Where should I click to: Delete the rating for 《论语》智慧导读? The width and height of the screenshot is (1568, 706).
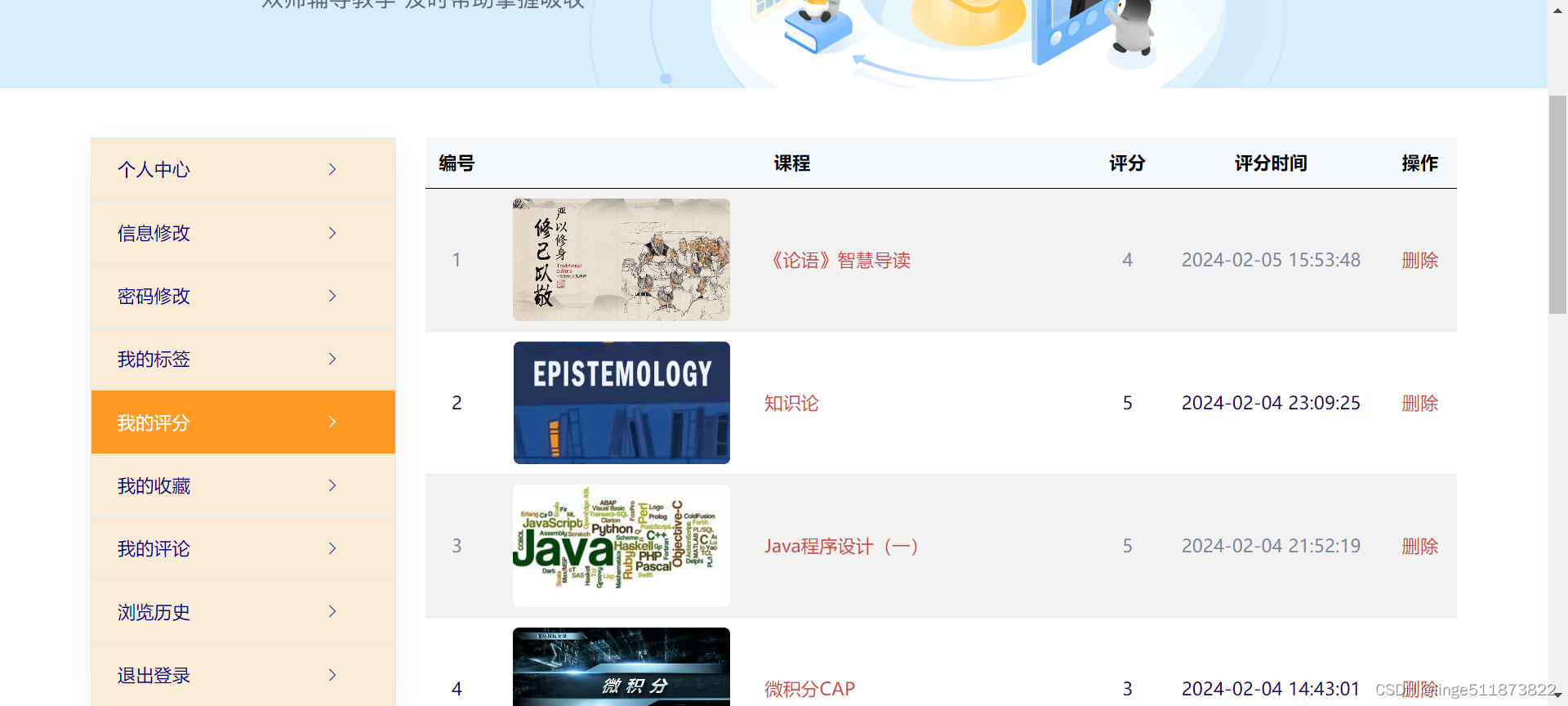coord(1419,260)
